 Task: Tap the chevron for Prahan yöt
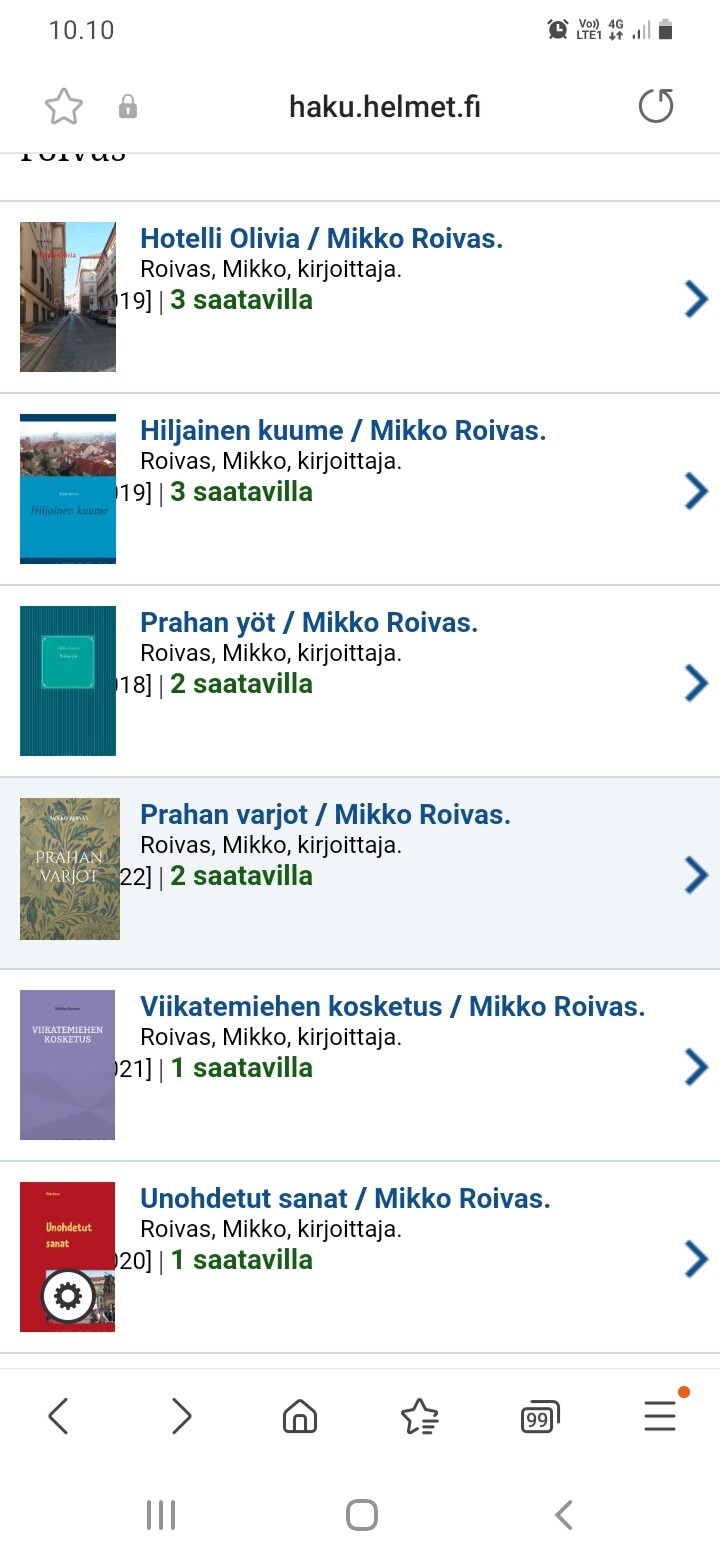[x=696, y=683]
